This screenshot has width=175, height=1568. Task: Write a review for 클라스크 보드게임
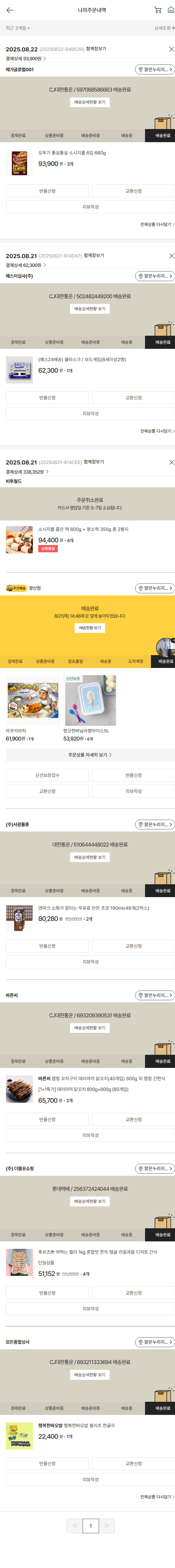click(90, 413)
